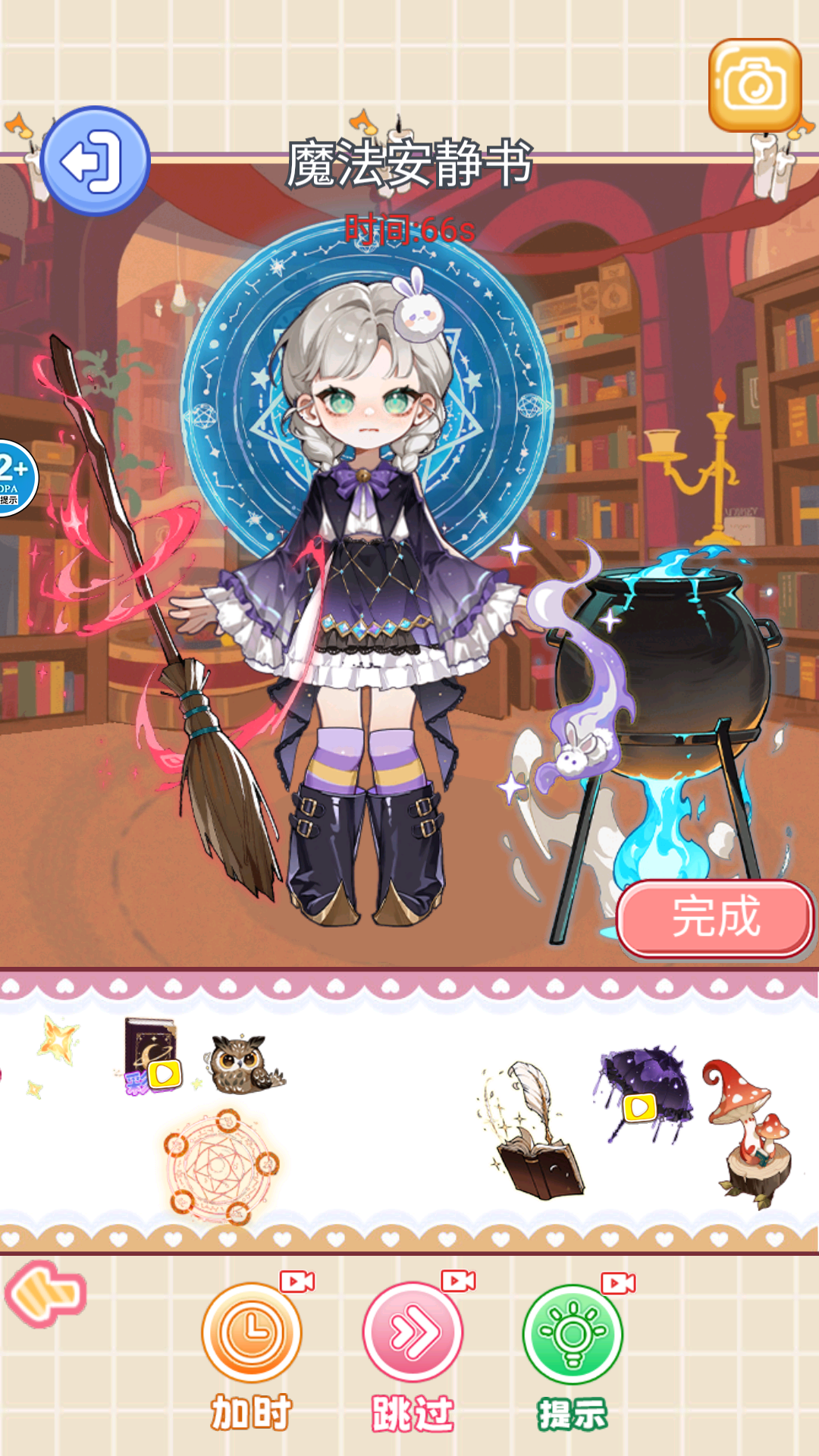The width and height of the screenshot is (819, 1456).
Task: Take a screenshot with the camera button
Action: pos(755,85)
